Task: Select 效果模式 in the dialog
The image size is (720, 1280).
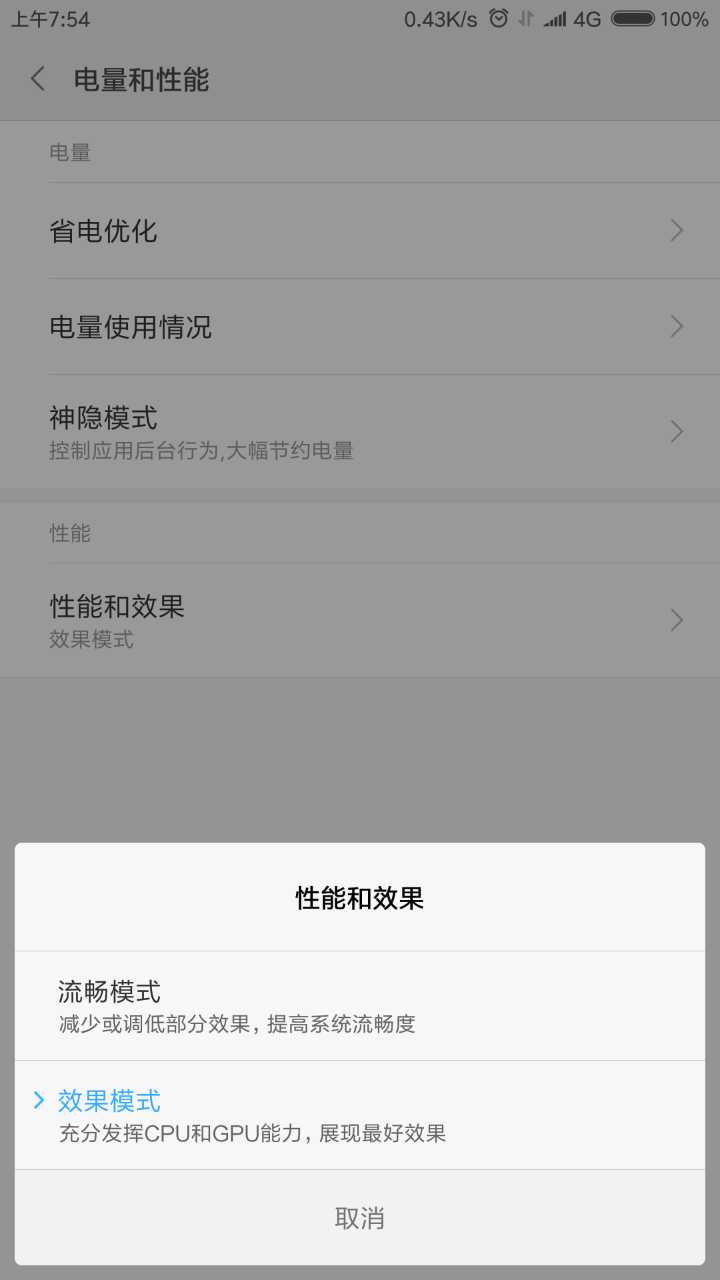Action: pos(360,1114)
